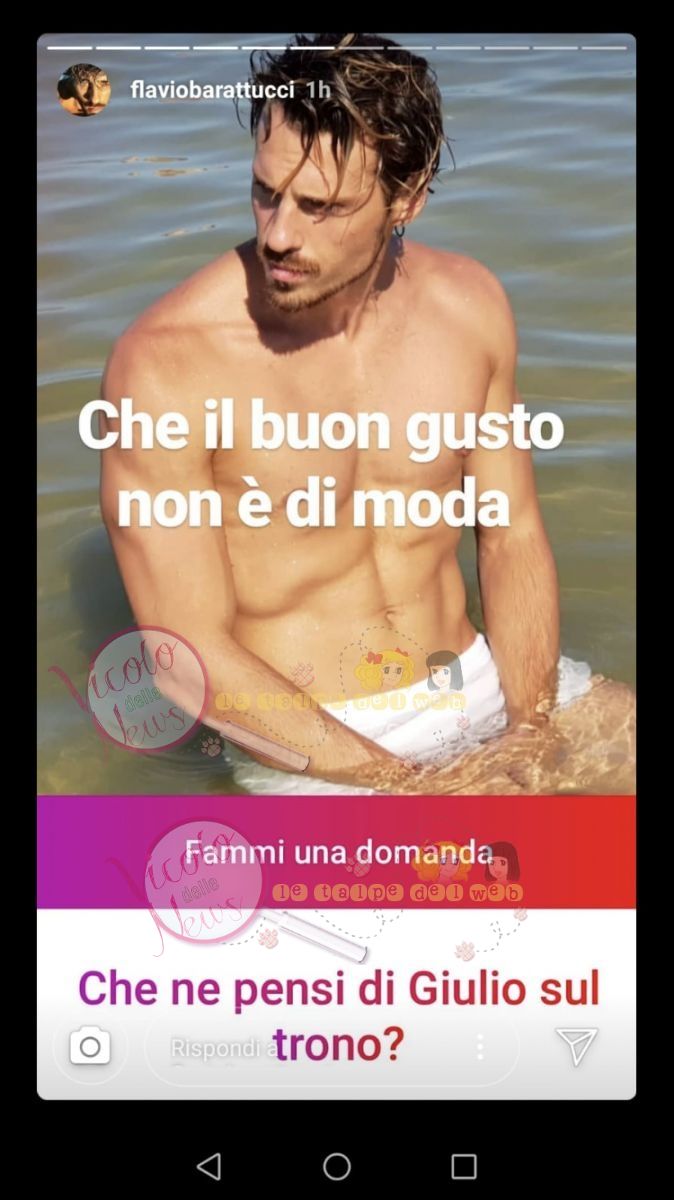The width and height of the screenshot is (674, 1200).
Task: Open recent apps from the navigation bar
Action: tap(464, 1166)
